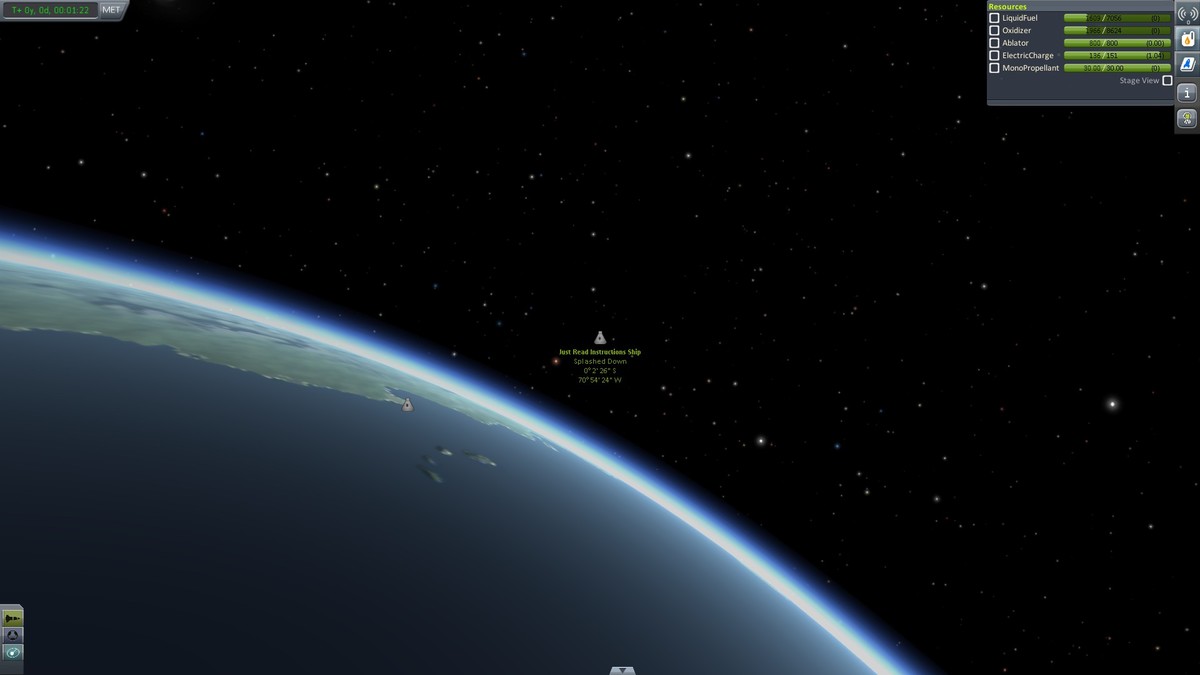Enable the Stage View checkbox
The width and height of the screenshot is (1200, 675).
point(1167,80)
